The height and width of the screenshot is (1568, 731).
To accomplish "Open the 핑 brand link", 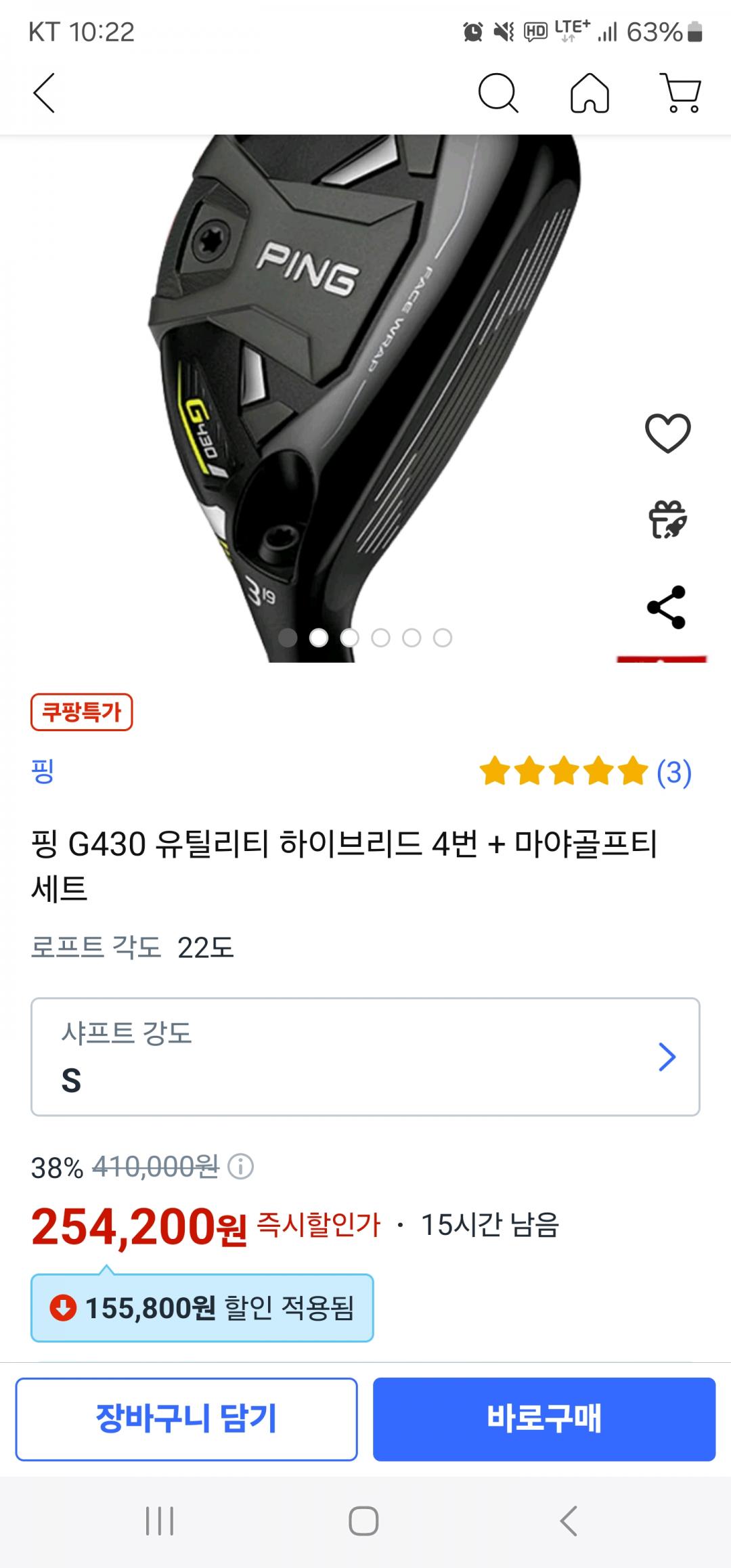I will (43, 771).
